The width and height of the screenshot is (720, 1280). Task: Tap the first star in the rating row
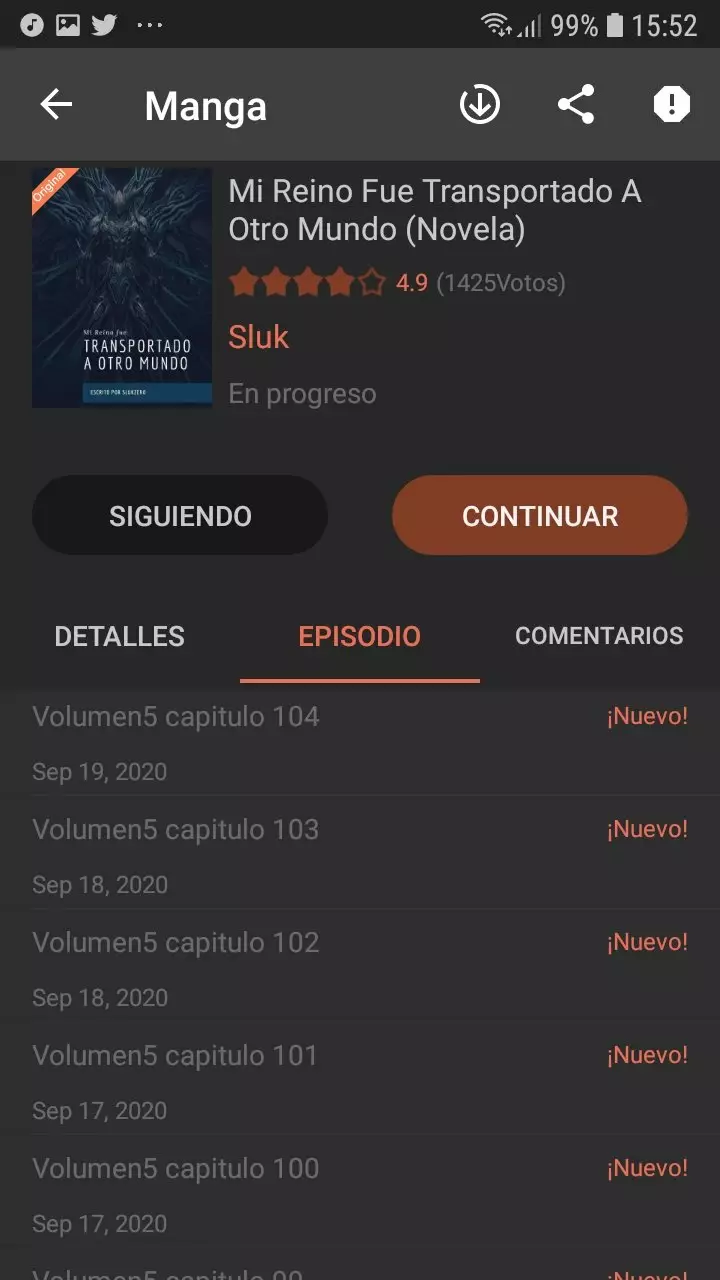(245, 282)
